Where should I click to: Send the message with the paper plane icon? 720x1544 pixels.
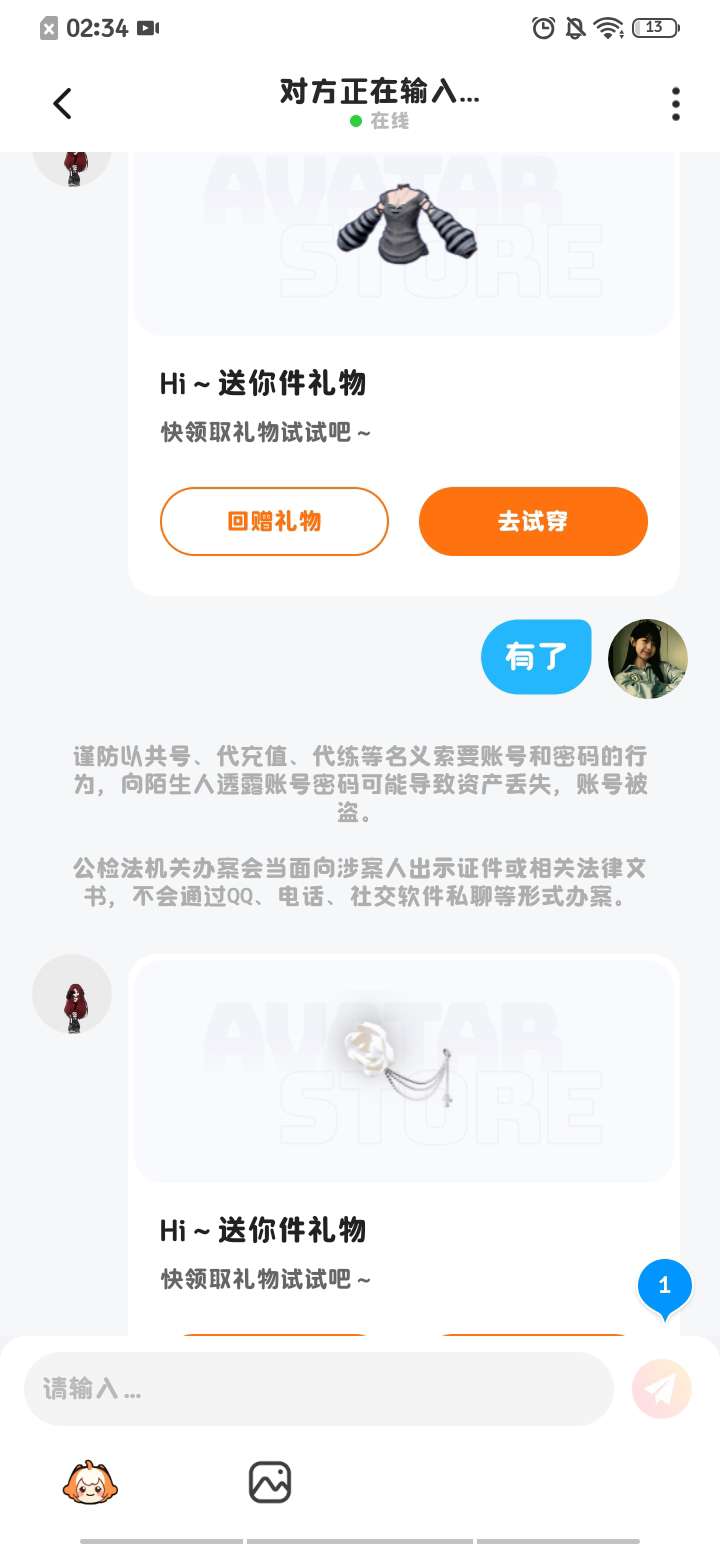662,1388
